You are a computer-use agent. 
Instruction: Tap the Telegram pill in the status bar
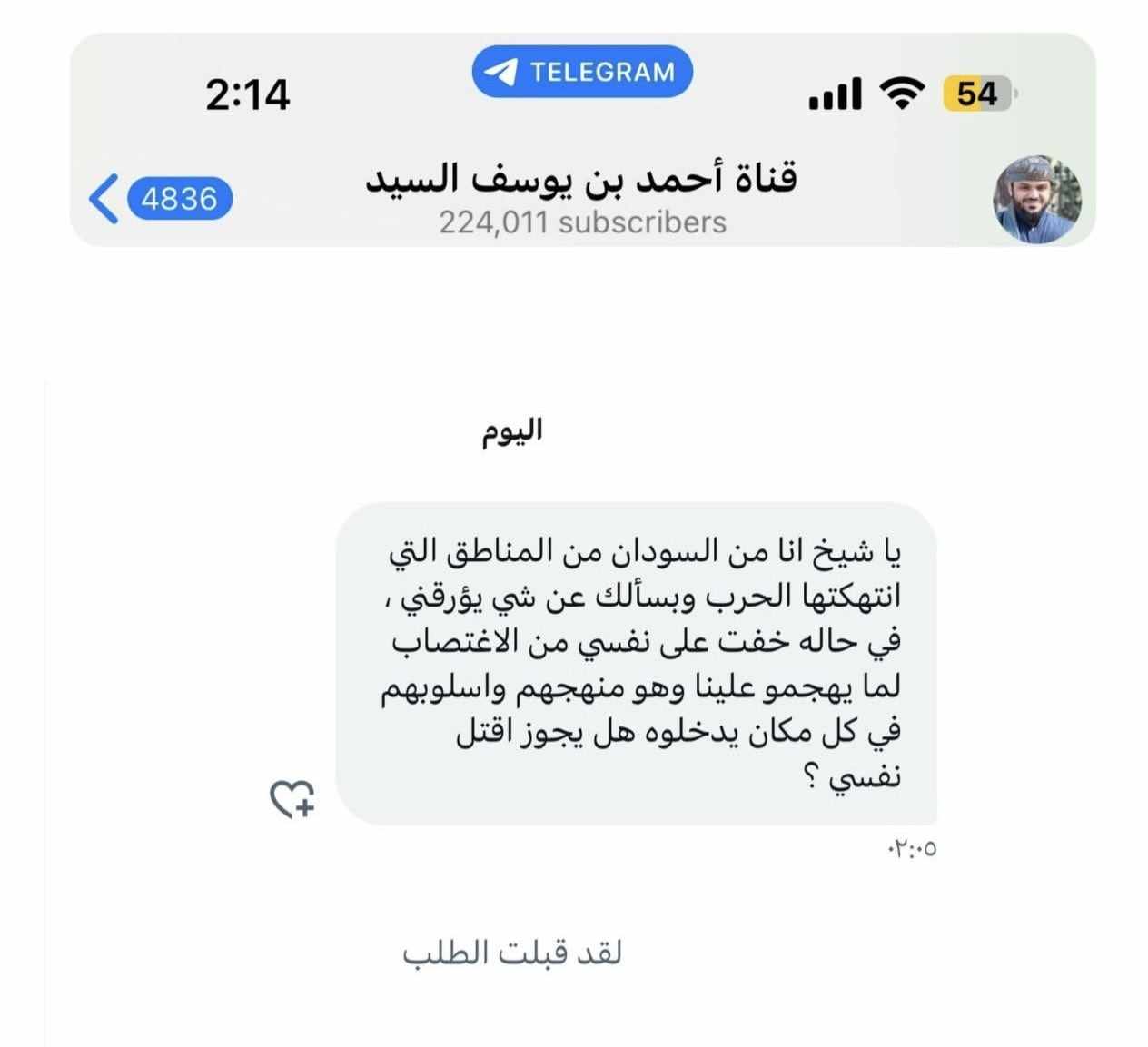(581, 72)
